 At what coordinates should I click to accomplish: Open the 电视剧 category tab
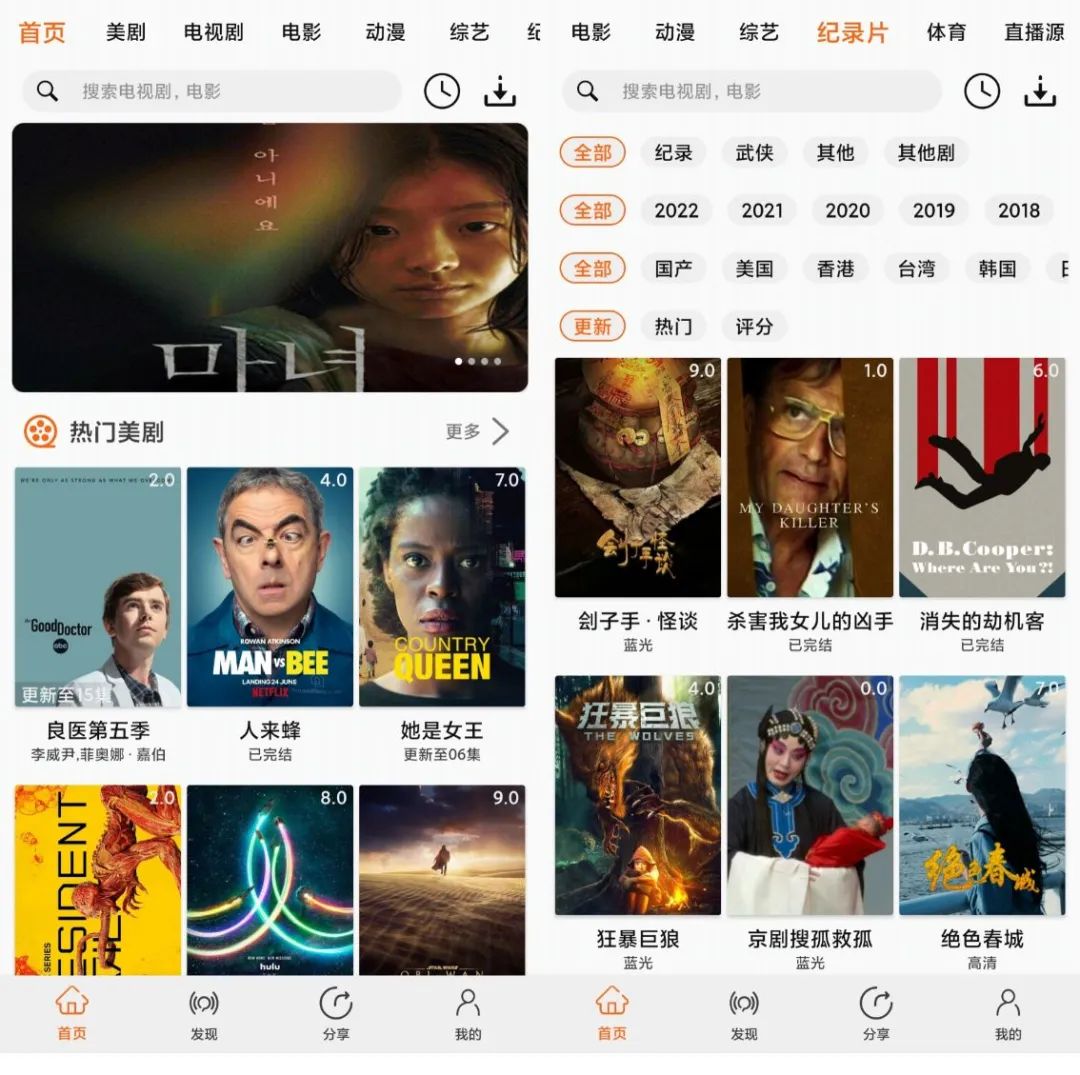tap(213, 32)
